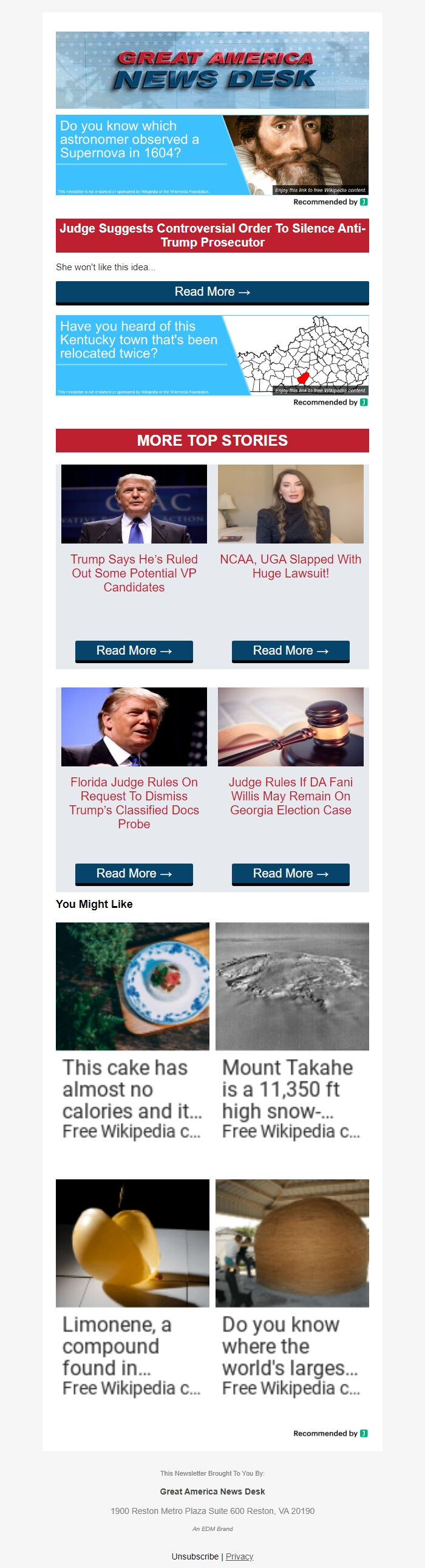Open the astronomer supernova Wikipedia banner
Viewport: 425px width, 1568px height.
(x=212, y=155)
